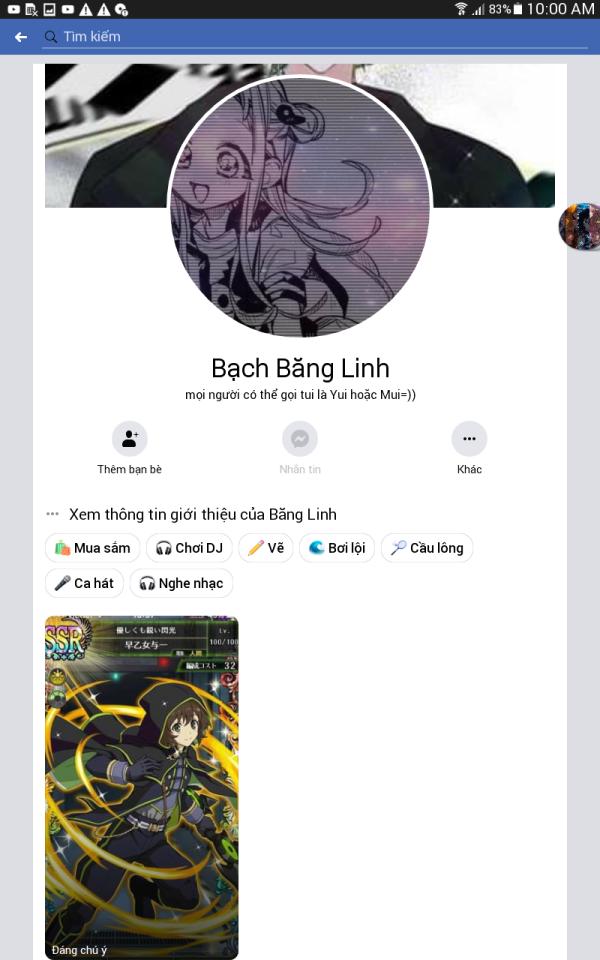Open the floating chat head bubble
This screenshot has height=960, width=600.
579,226
